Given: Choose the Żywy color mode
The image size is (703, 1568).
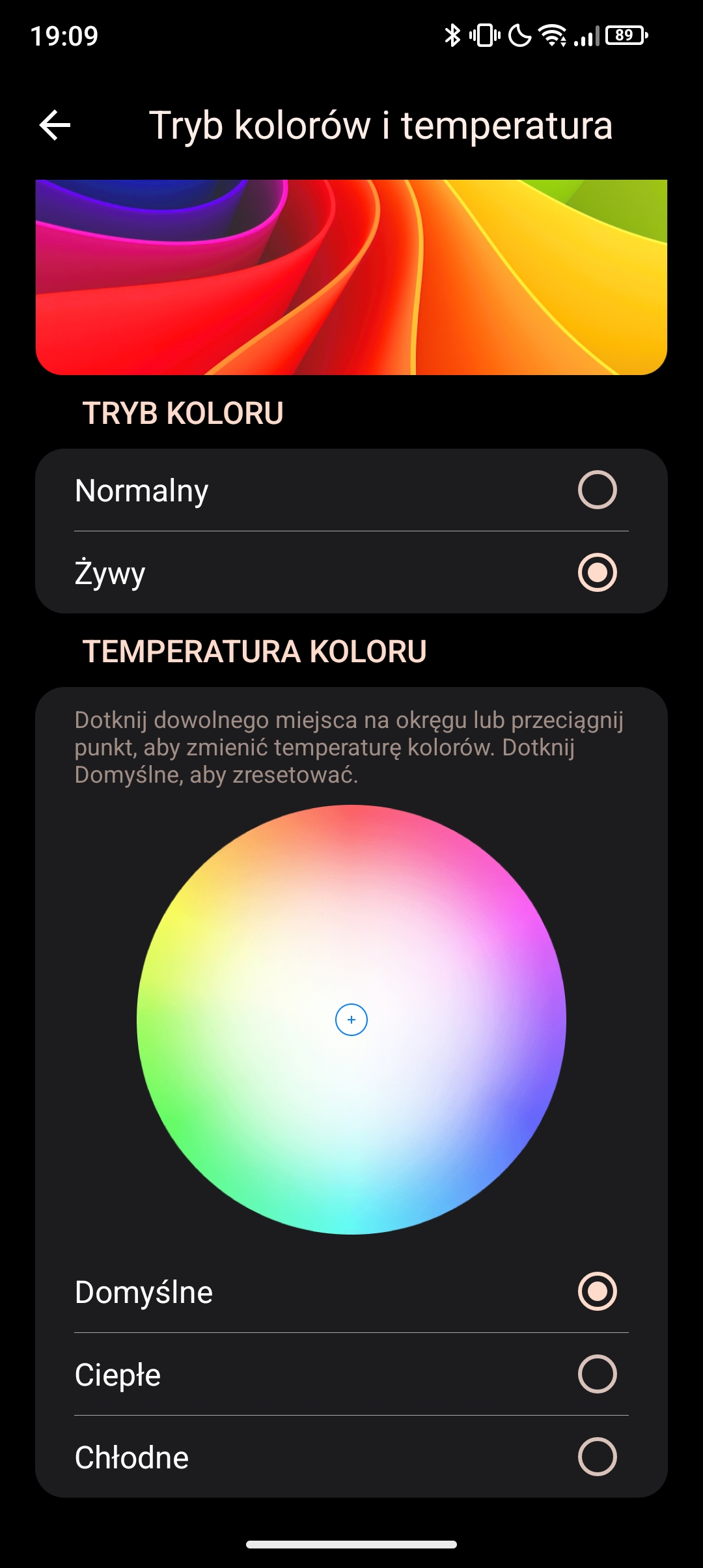Looking at the screenshot, I should 596,572.
